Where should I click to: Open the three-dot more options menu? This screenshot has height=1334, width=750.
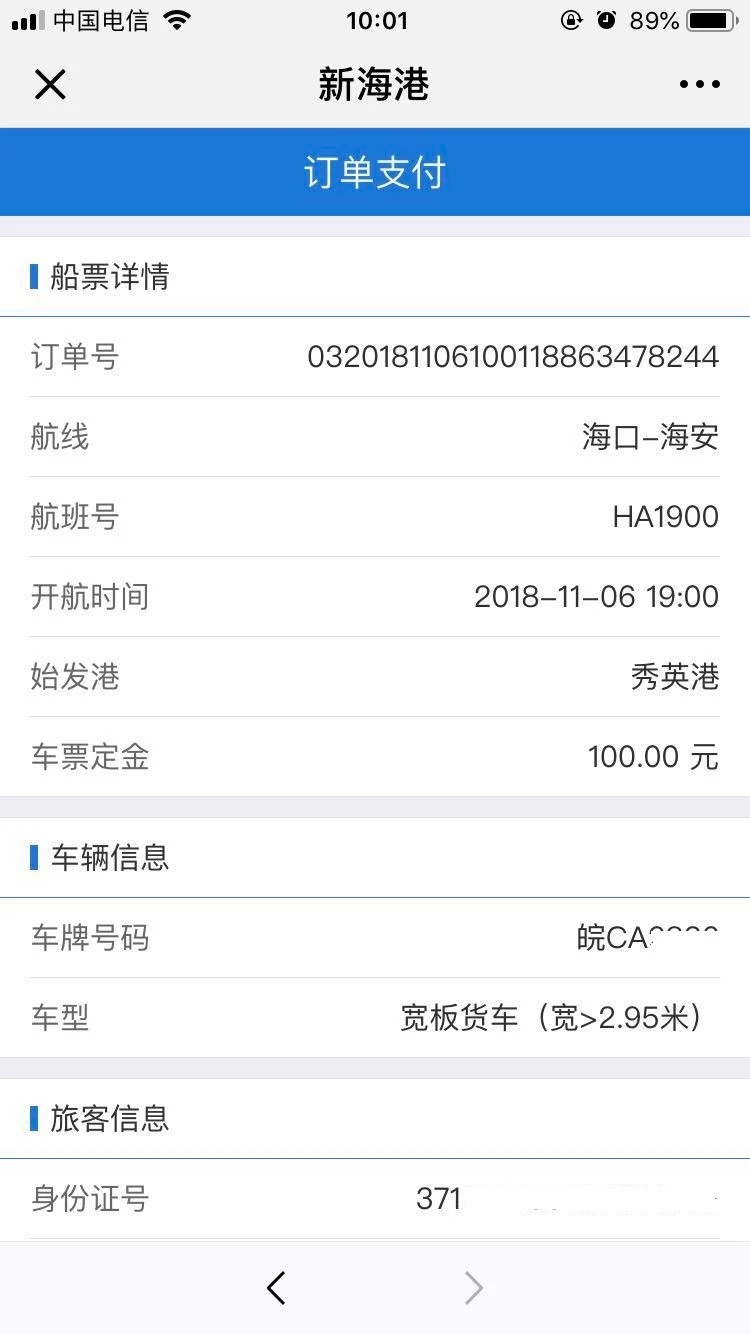click(699, 85)
